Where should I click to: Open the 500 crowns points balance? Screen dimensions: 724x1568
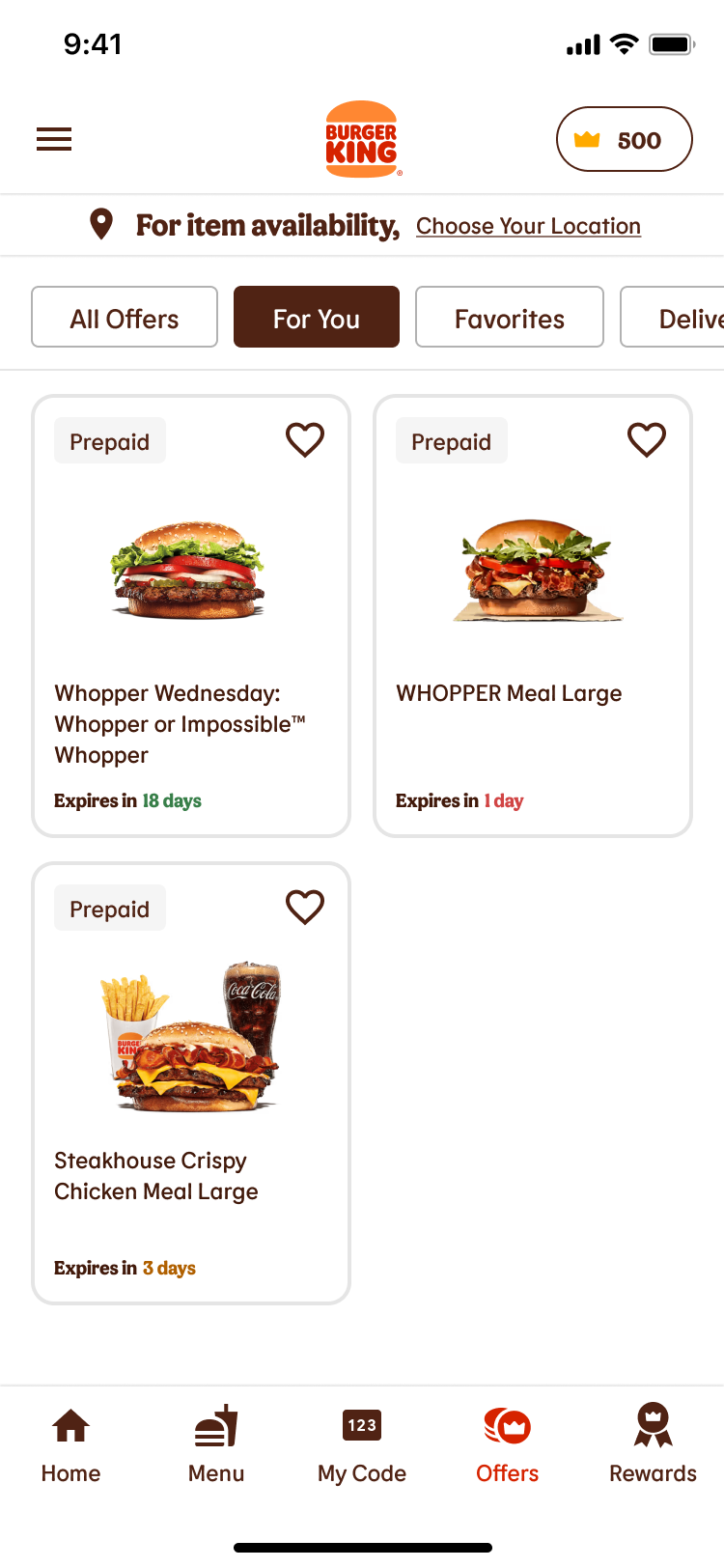click(624, 139)
